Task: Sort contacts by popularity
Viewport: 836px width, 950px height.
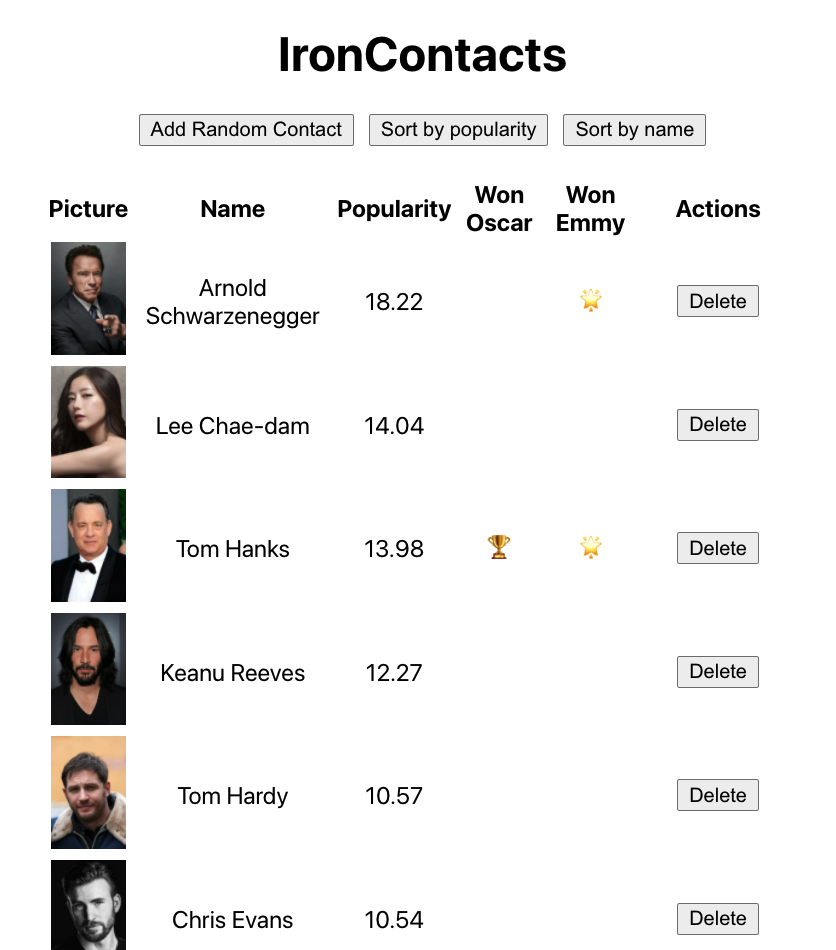Action: click(x=458, y=130)
